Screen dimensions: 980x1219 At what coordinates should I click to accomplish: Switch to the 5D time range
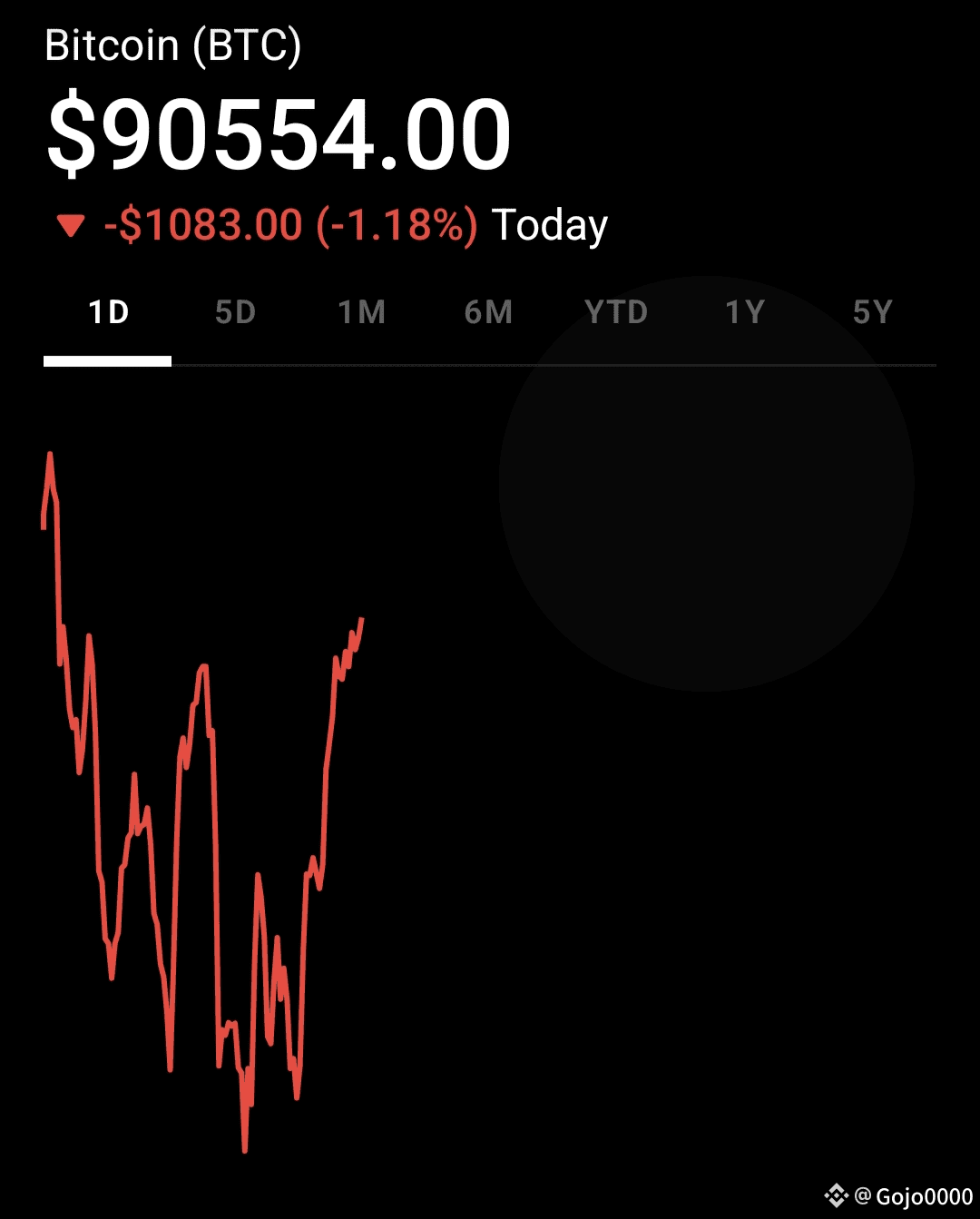click(235, 313)
